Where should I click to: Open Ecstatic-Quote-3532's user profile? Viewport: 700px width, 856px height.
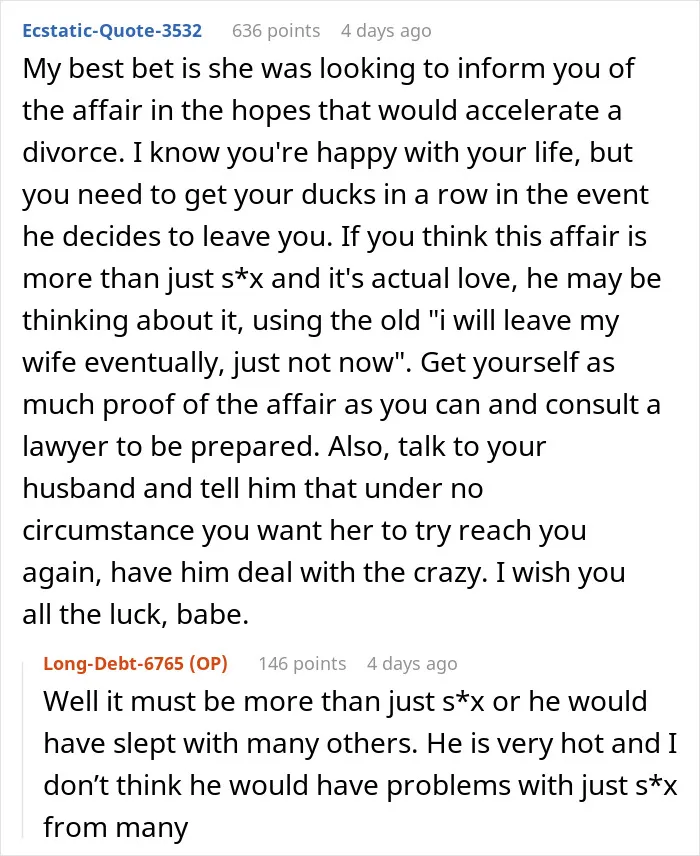(112, 31)
